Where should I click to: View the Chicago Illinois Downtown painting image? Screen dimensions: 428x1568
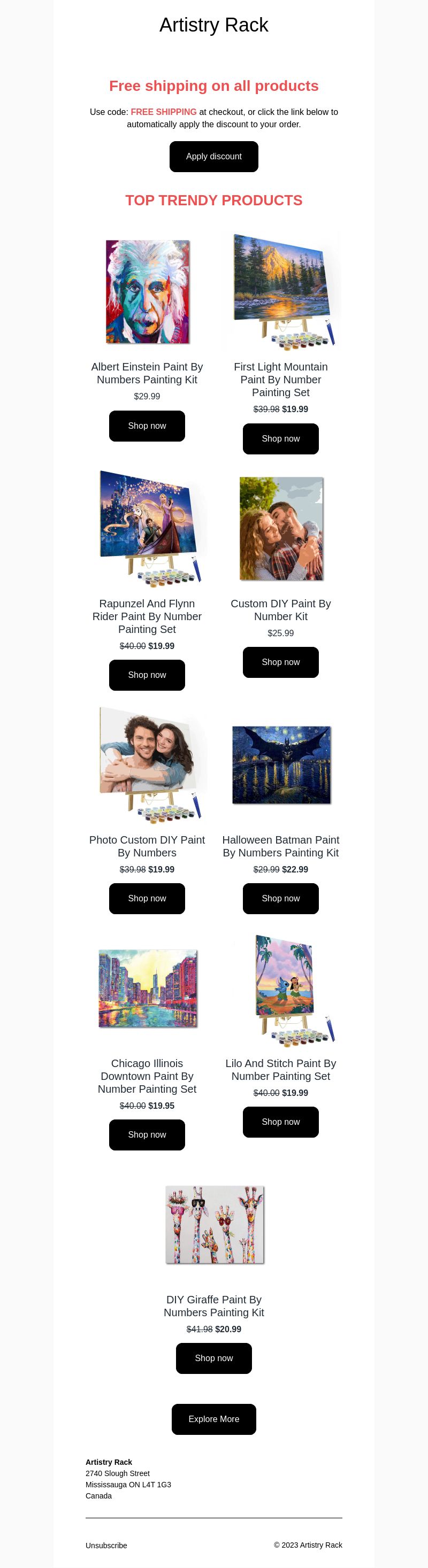pyautogui.click(x=147, y=988)
